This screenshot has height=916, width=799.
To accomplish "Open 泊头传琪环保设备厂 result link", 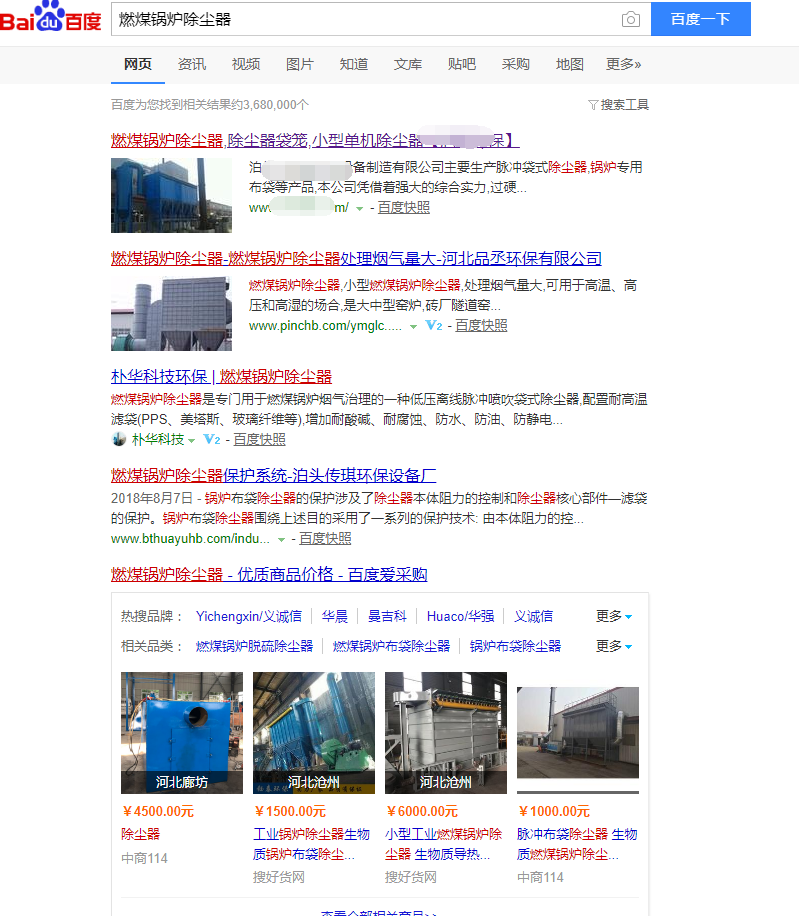I will coord(273,475).
